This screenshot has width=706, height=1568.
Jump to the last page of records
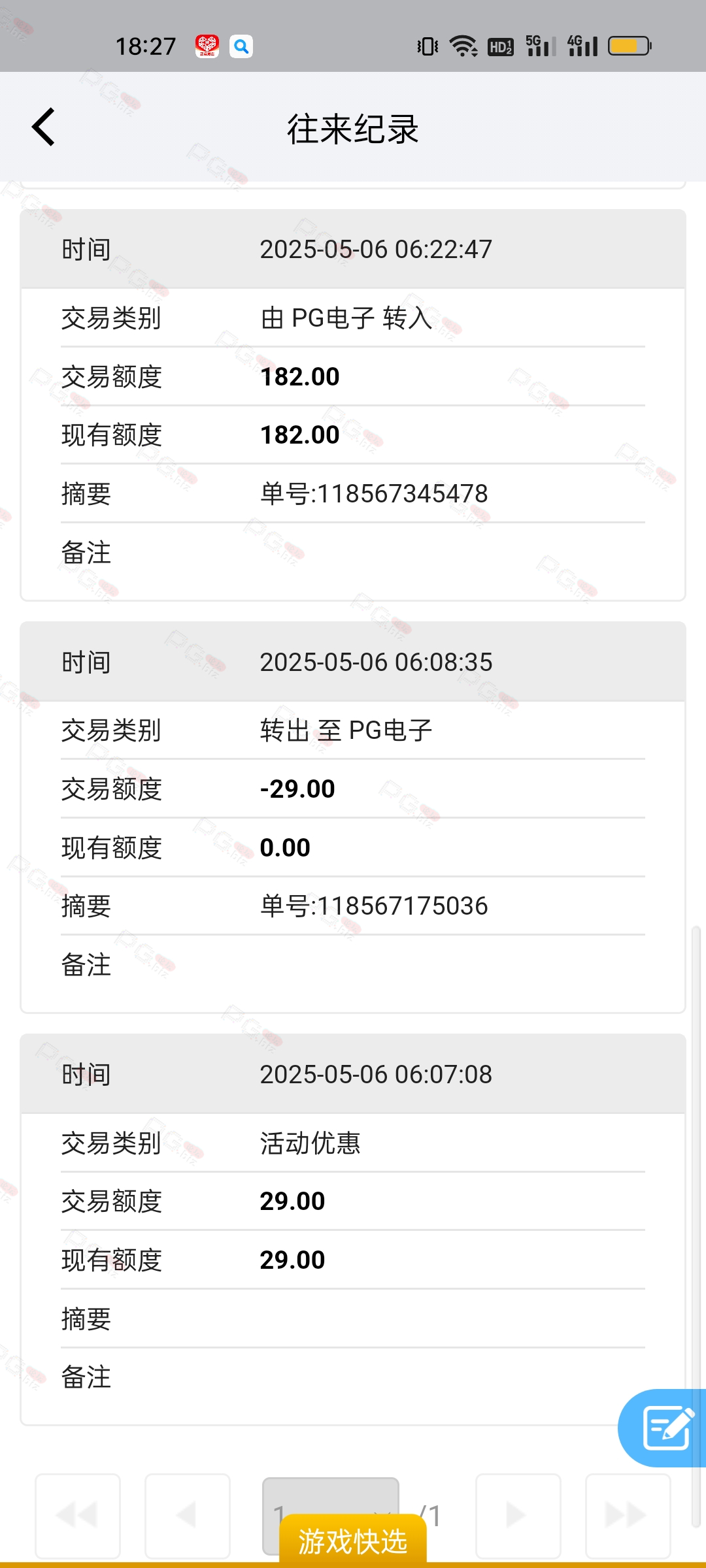click(x=628, y=1516)
